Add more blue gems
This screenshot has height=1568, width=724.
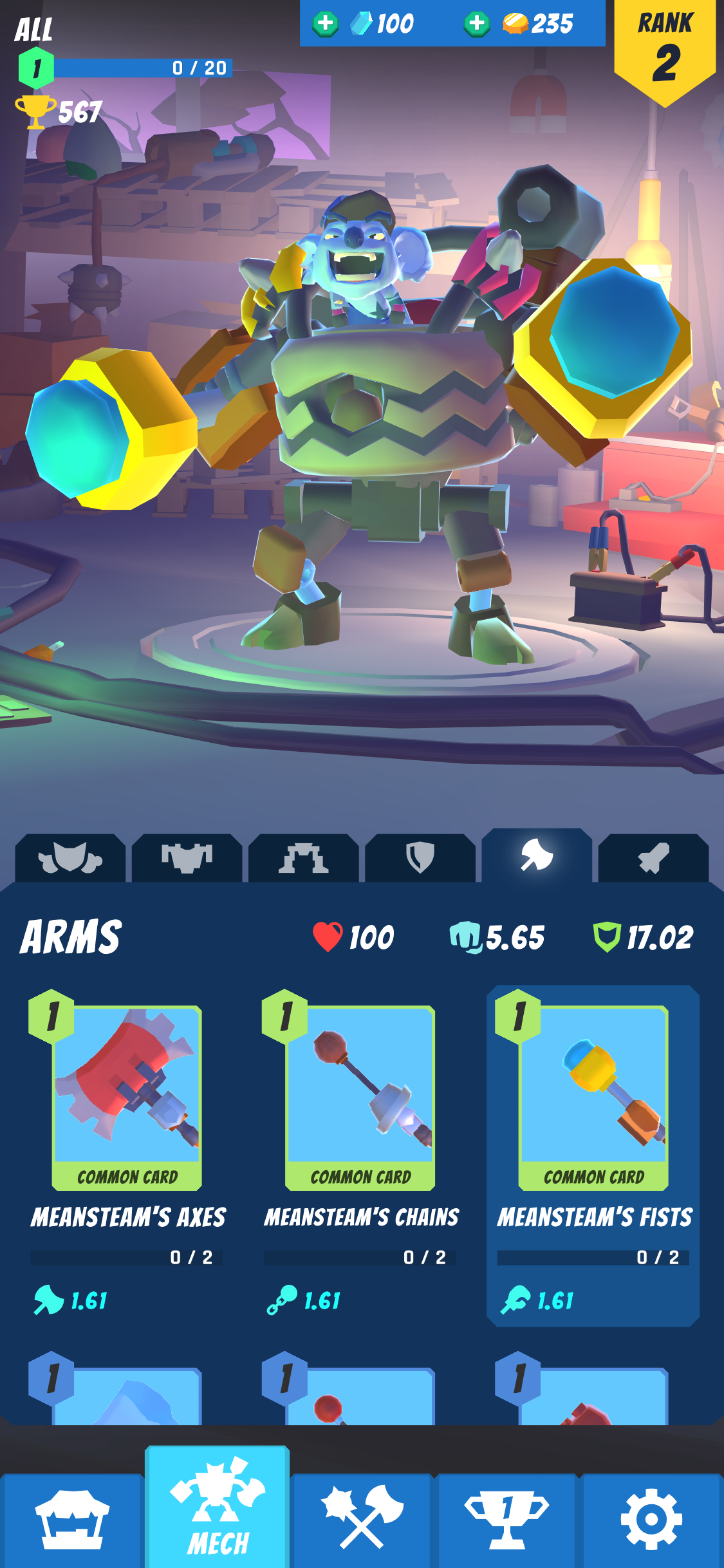326,23
